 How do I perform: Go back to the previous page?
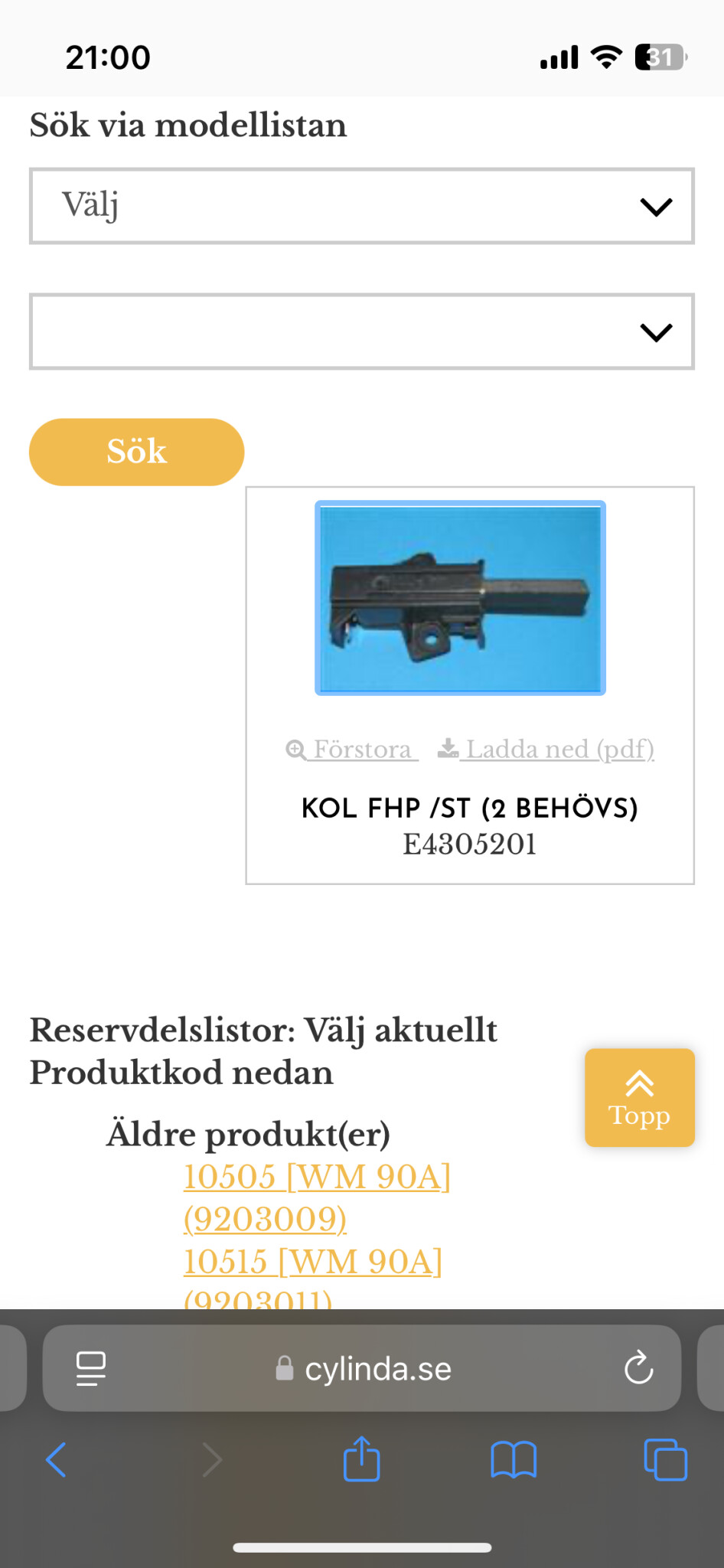click(57, 1459)
